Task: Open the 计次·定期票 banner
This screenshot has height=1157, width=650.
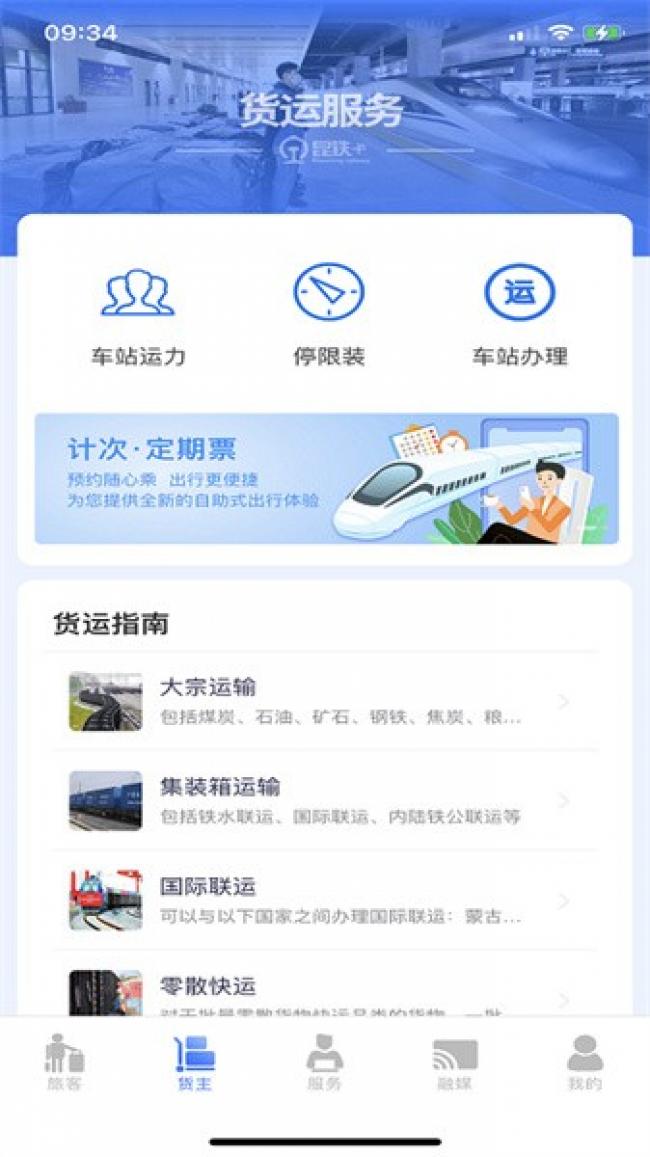Action: point(327,478)
